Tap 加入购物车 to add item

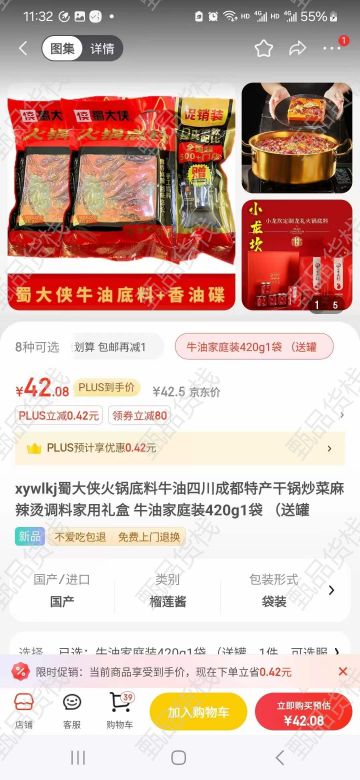click(x=198, y=712)
